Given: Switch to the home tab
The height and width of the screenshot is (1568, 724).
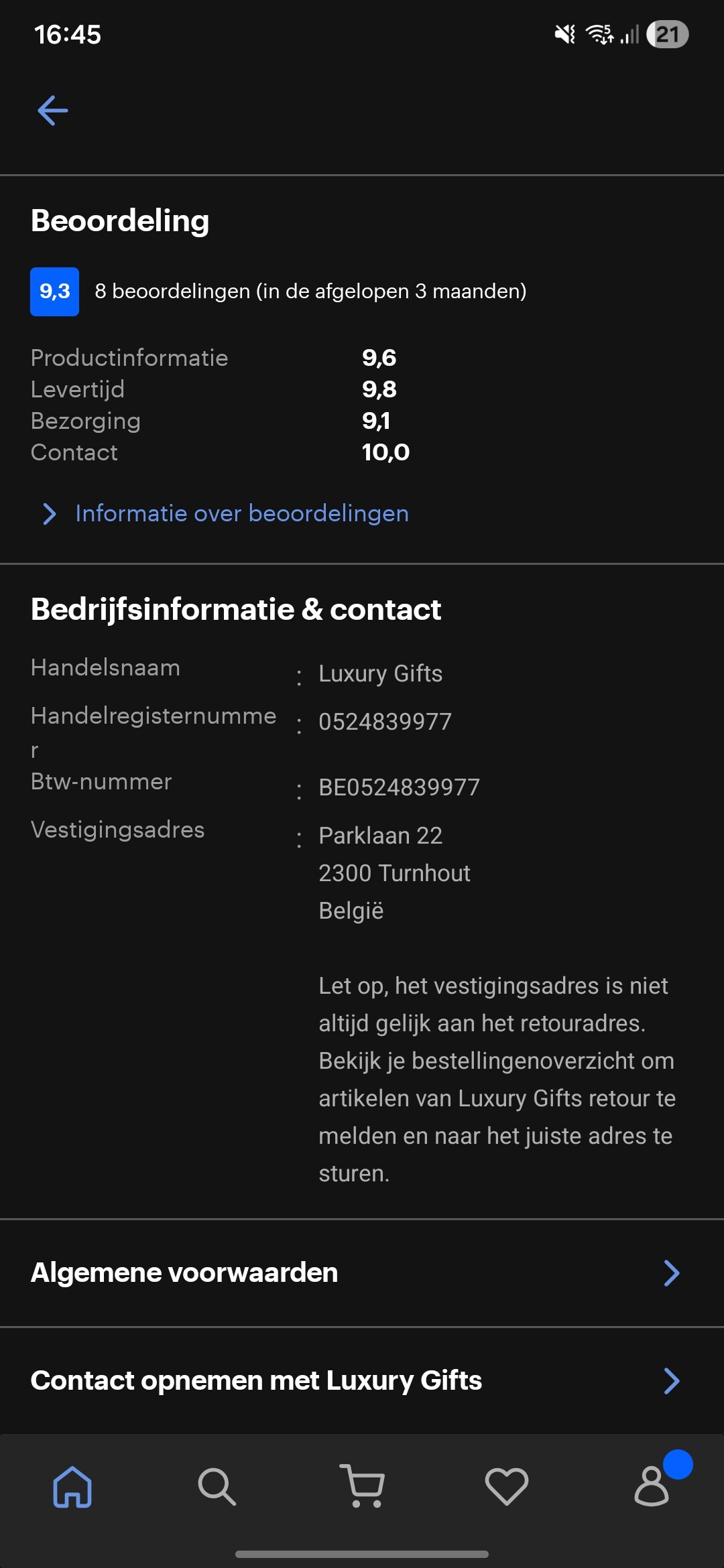Looking at the screenshot, I should click(x=72, y=1486).
